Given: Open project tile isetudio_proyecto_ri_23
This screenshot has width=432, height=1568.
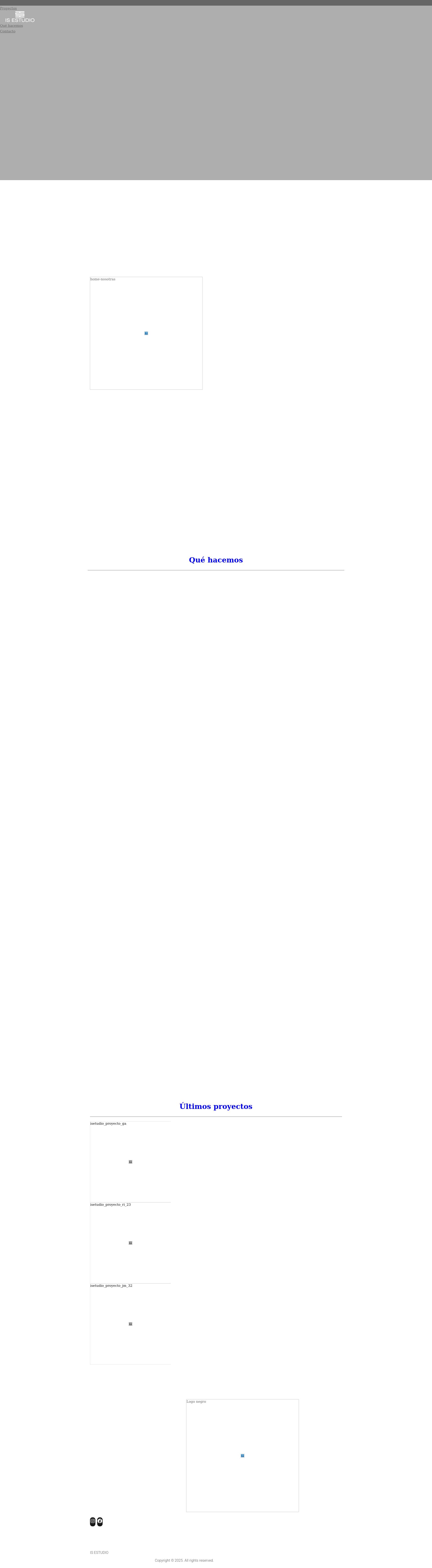Looking at the screenshot, I should pos(130,1242).
